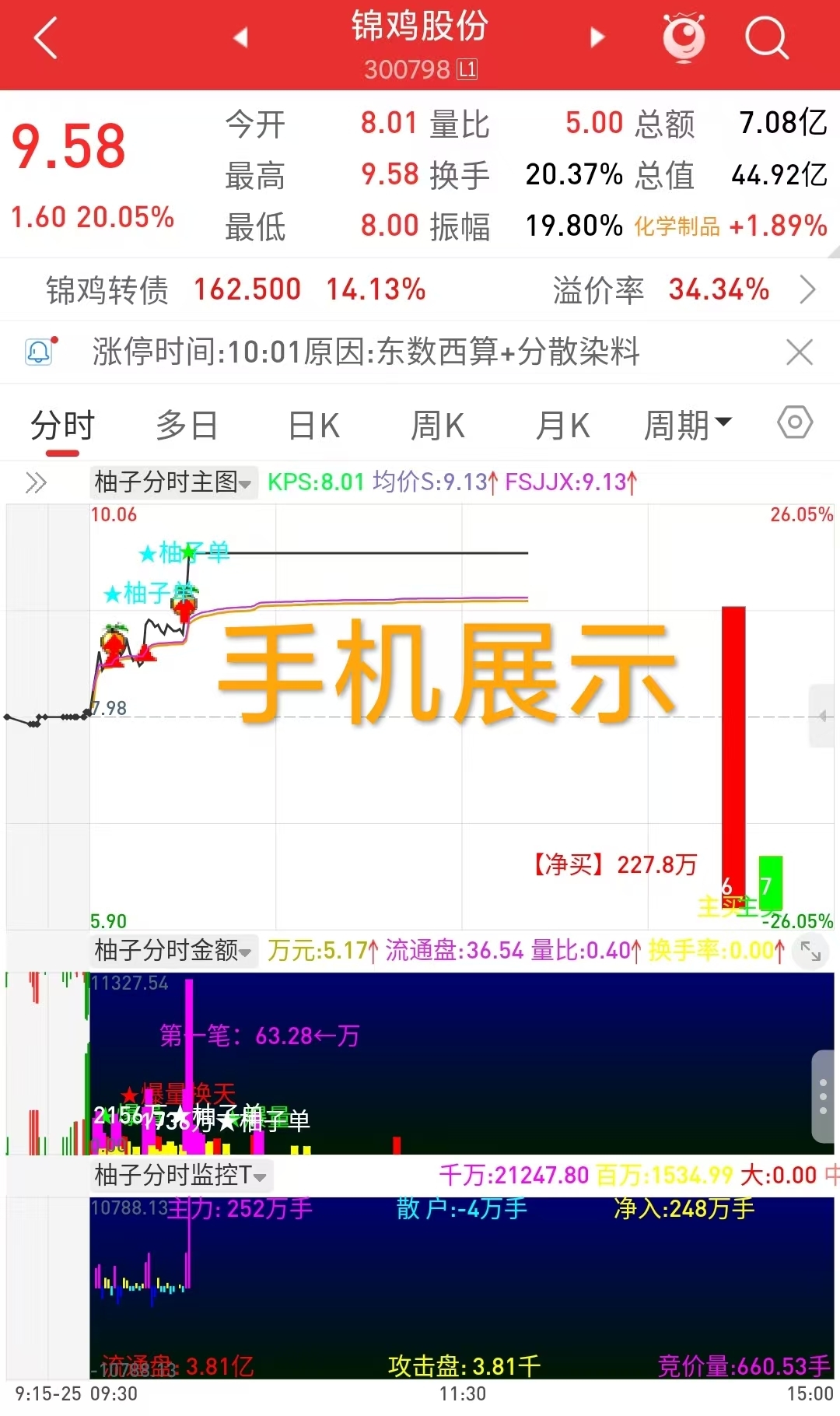Screen dimensions: 840x1416
Task: Open the side panel arrow handle
Action: [823, 717]
